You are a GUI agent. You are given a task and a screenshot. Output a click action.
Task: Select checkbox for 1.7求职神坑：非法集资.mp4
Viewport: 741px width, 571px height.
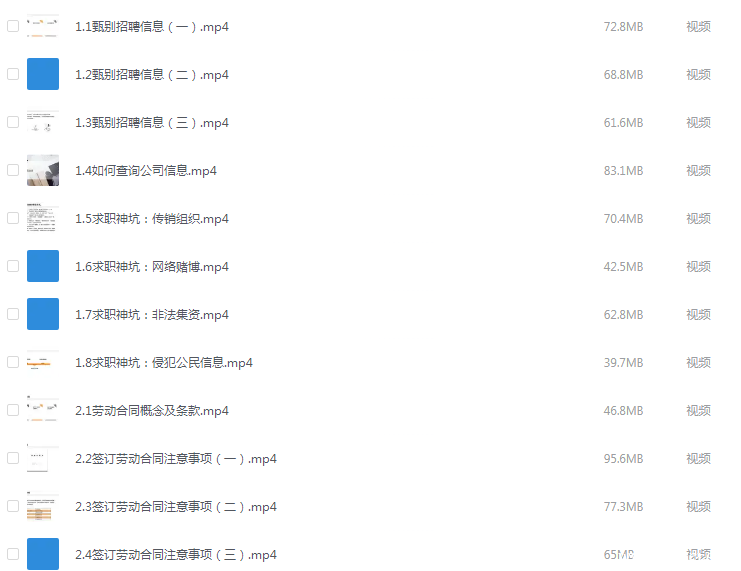click(13, 314)
